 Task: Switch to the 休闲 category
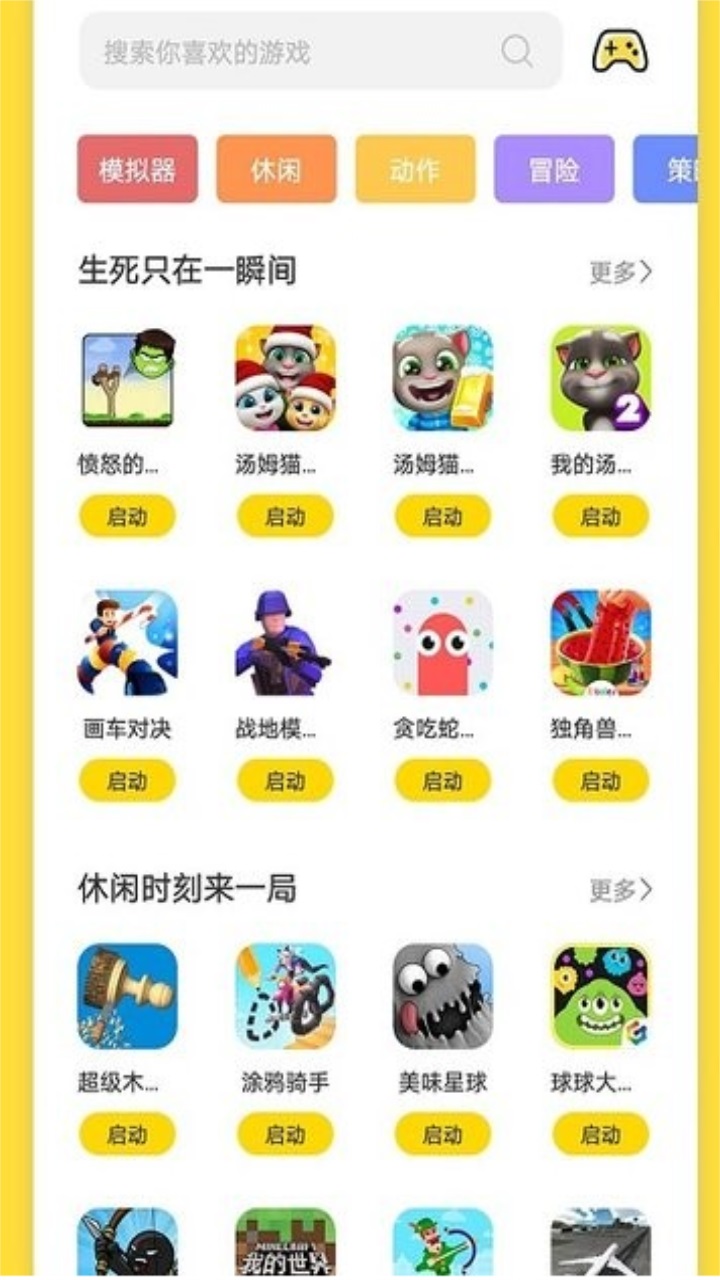(x=276, y=169)
